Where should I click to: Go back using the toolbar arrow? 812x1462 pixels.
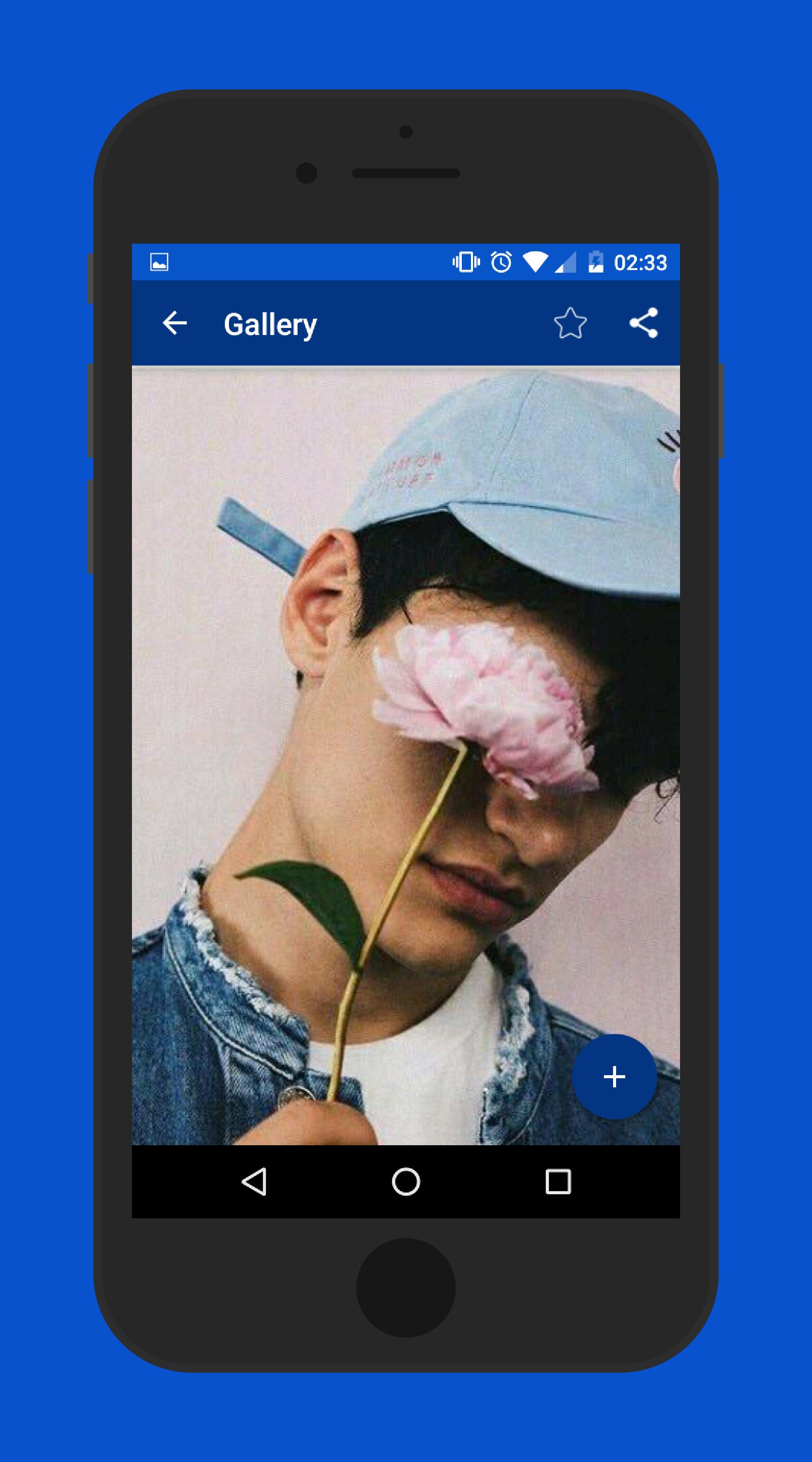point(174,323)
